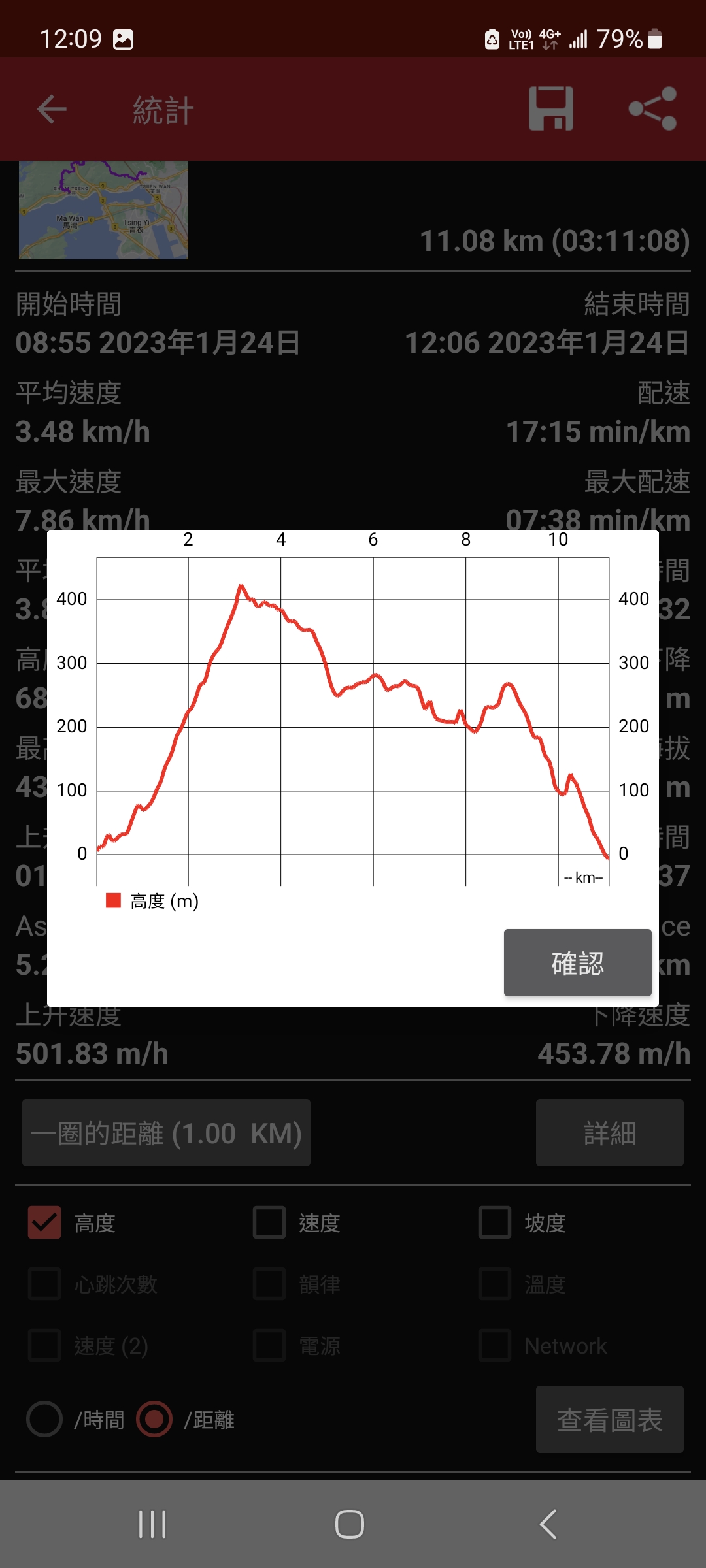Screen dimensions: 706x1568
Task: Save the track with the floppy disk icon
Action: coord(551,109)
